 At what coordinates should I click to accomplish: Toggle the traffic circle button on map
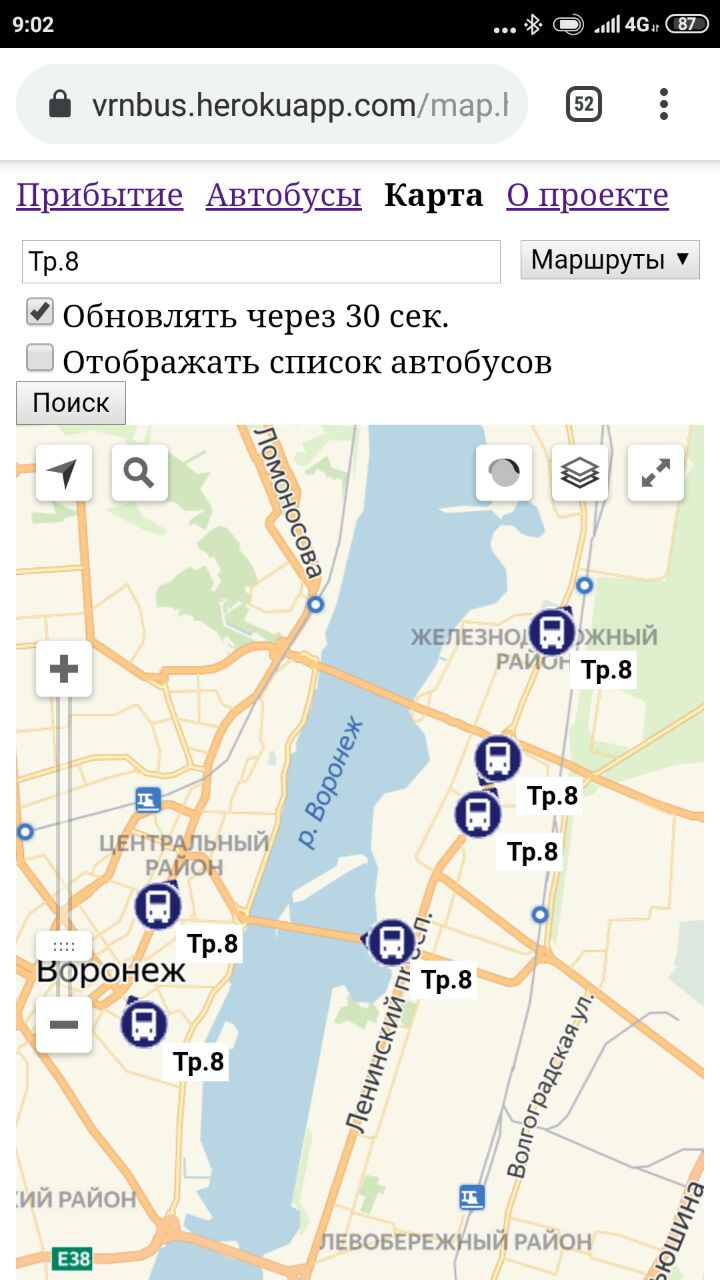click(504, 473)
